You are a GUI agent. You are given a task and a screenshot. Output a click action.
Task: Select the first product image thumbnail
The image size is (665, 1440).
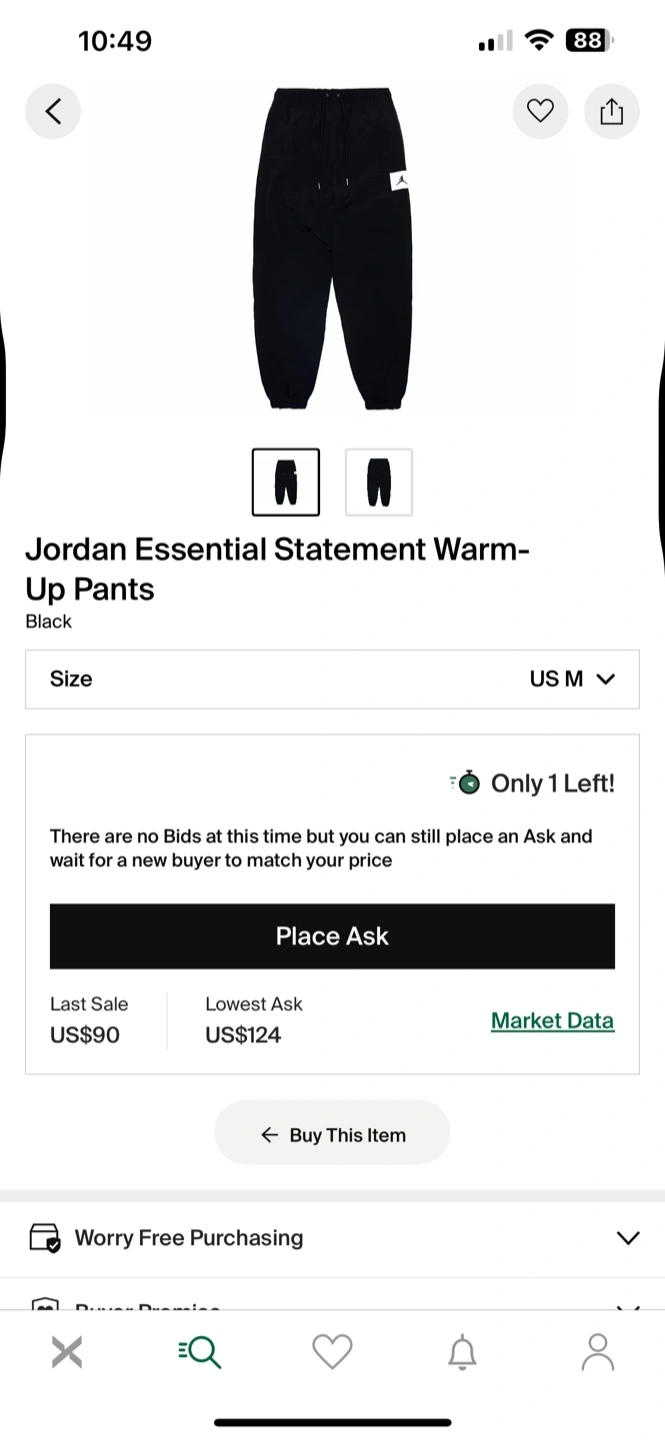tap(286, 482)
